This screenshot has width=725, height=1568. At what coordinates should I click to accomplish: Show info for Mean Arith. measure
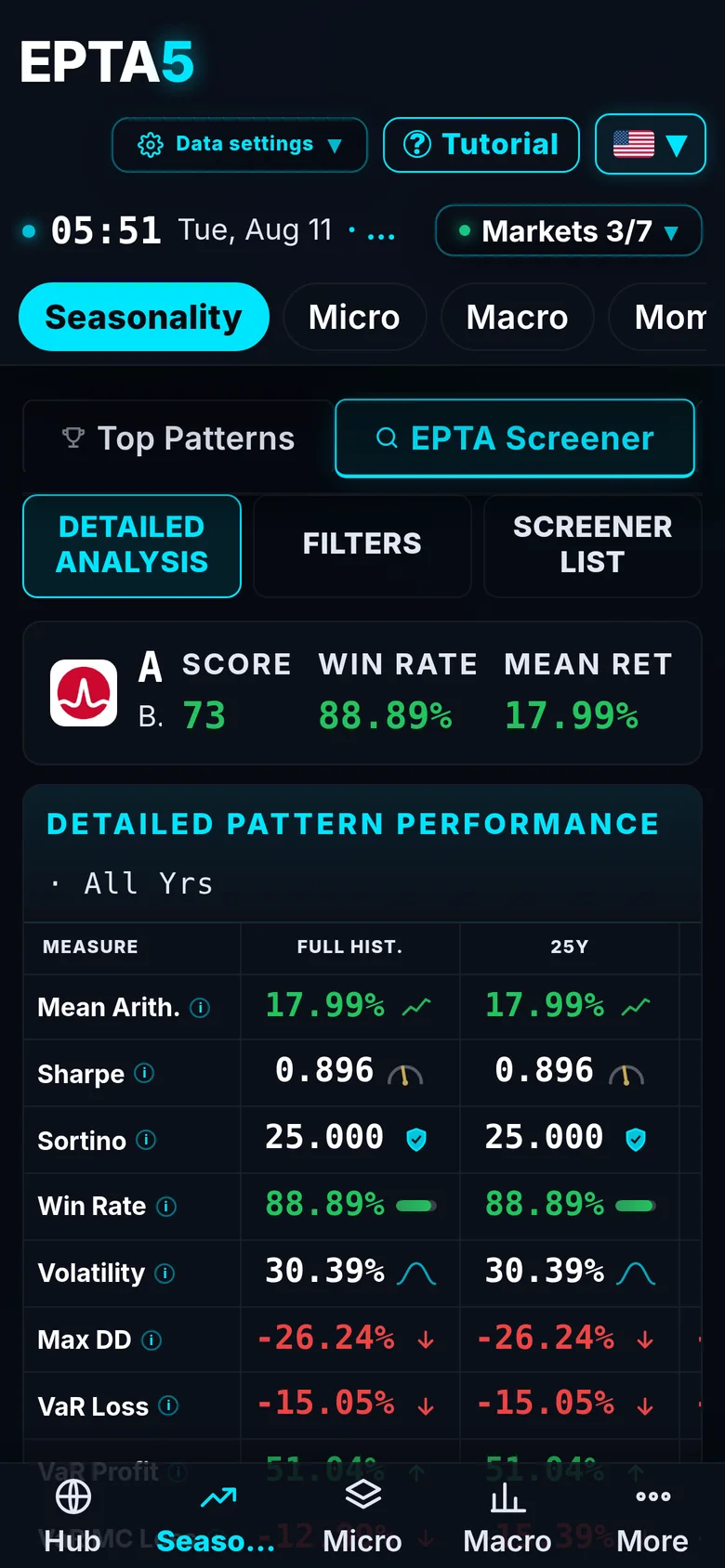(x=200, y=1007)
